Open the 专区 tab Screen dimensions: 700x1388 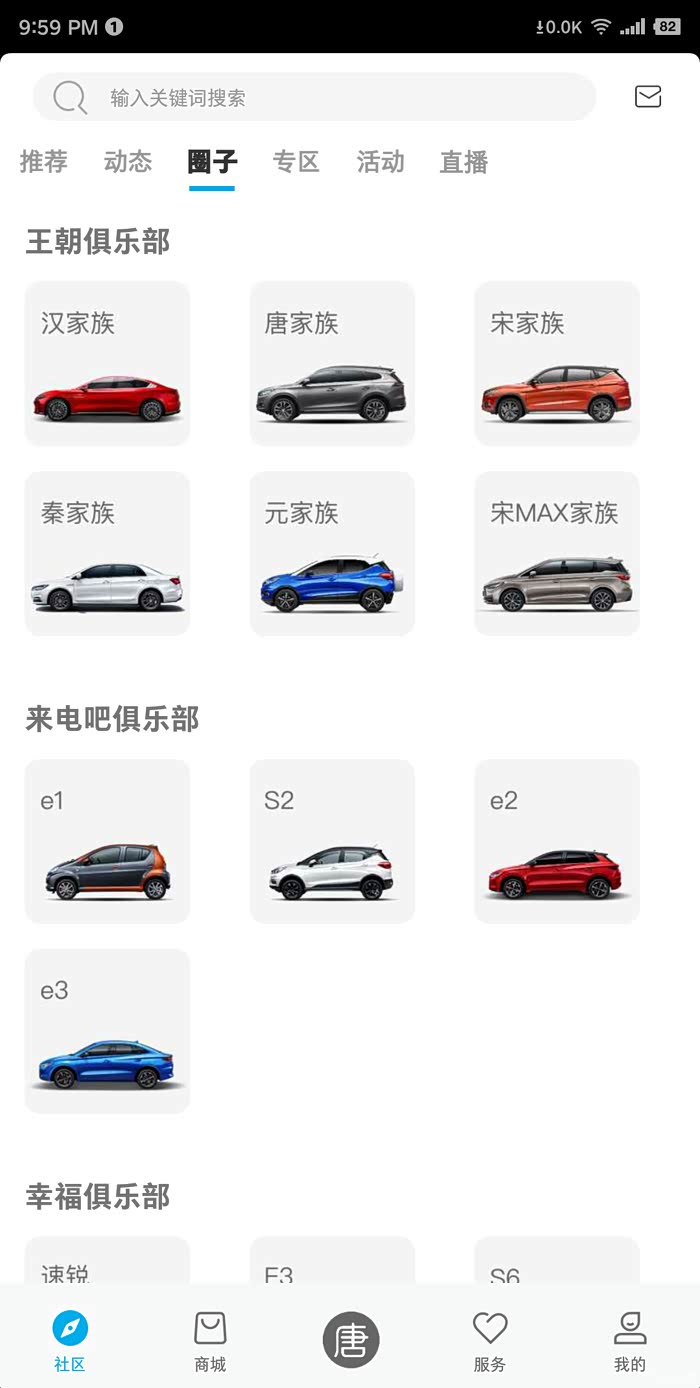click(296, 162)
